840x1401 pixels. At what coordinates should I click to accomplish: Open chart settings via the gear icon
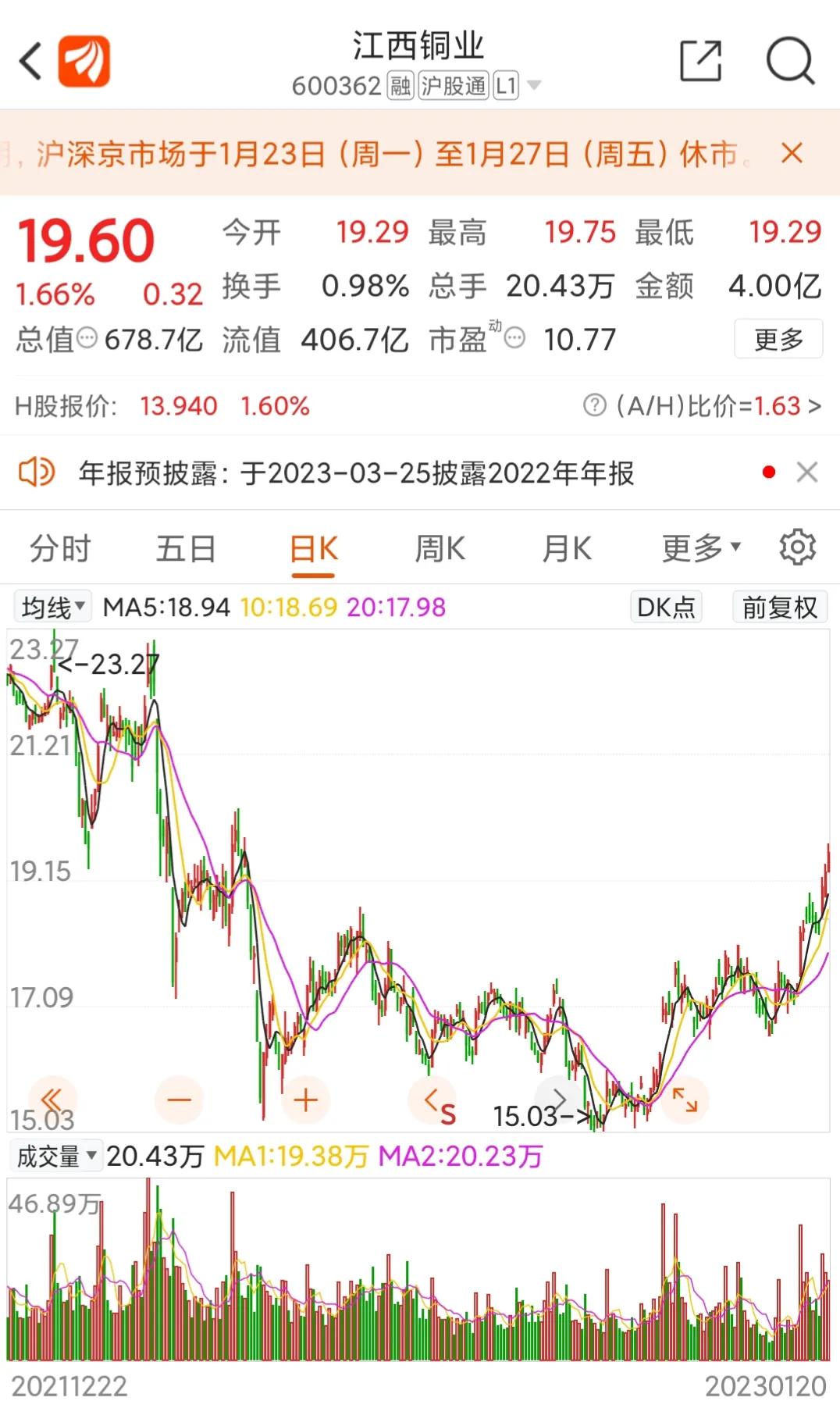[798, 547]
